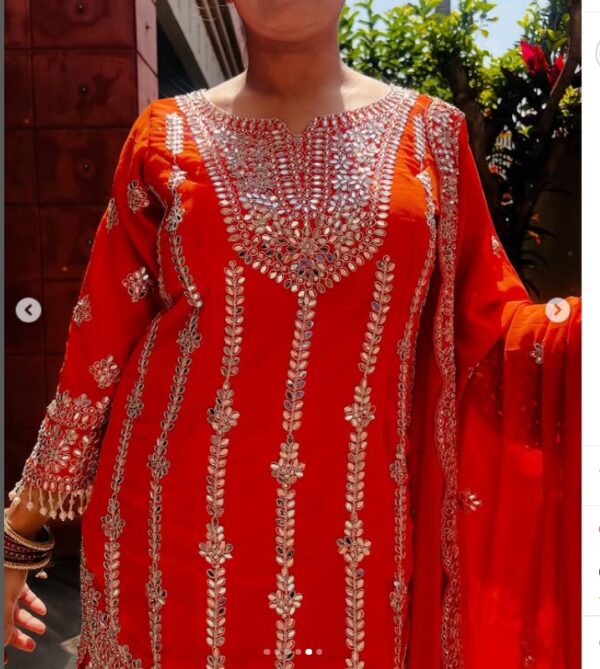This screenshot has width=600, height=669.
Task: Advance to the next photo in the carousel
Action: (557, 310)
